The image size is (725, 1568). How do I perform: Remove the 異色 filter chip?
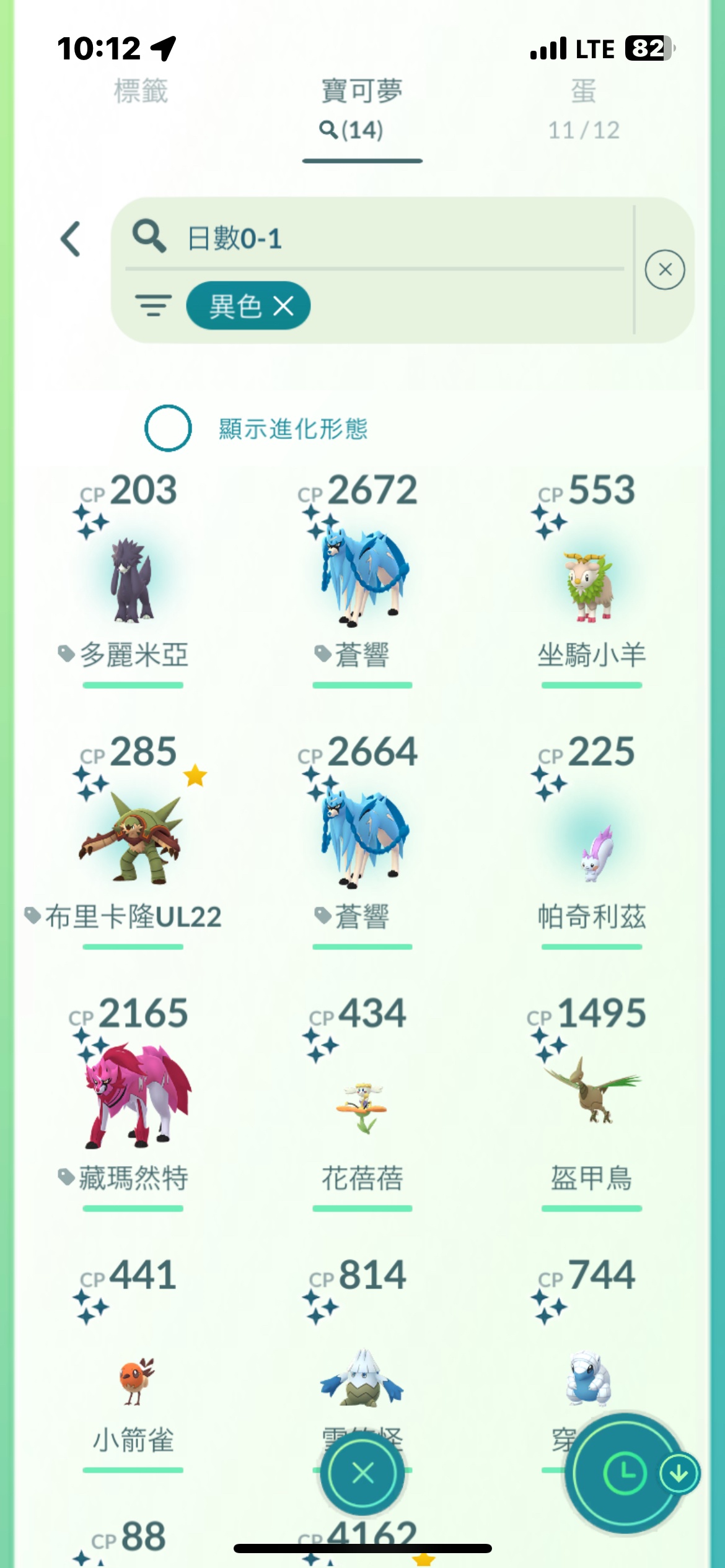click(x=284, y=306)
